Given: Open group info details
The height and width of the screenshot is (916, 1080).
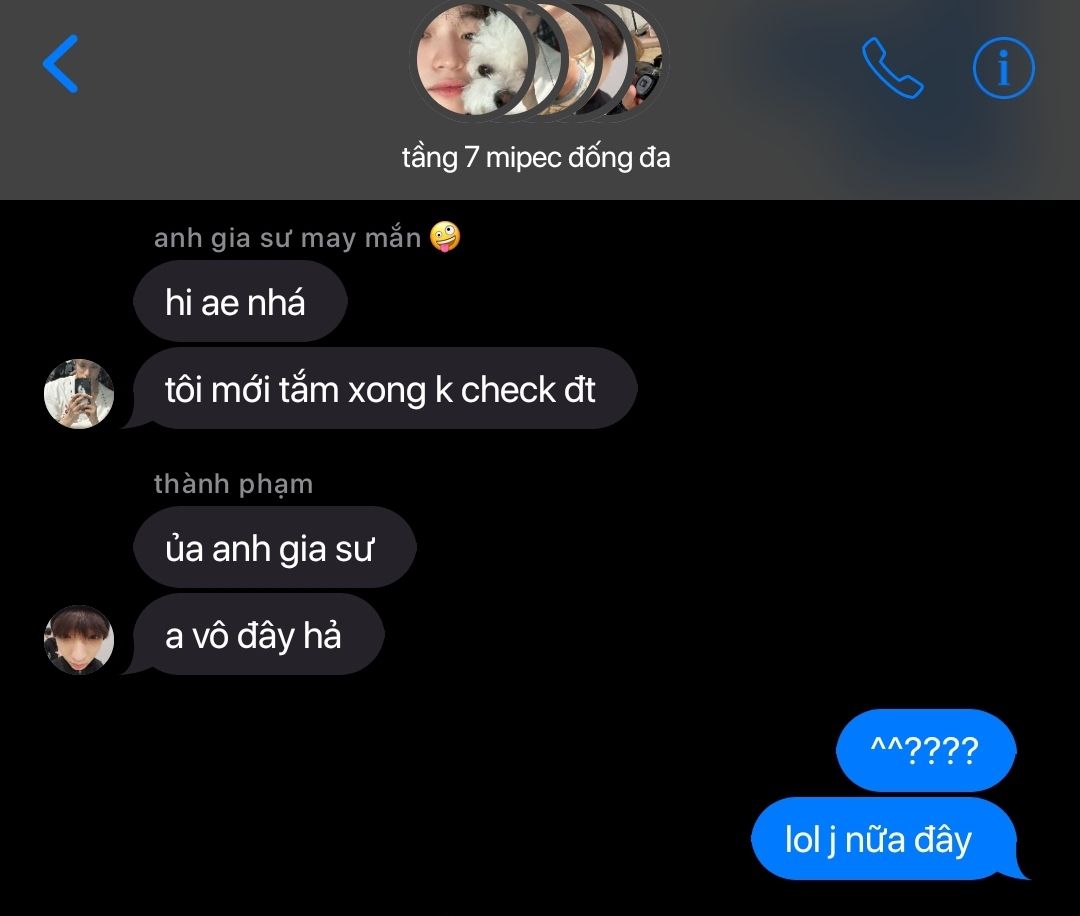Looking at the screenshot, I should coord(1003,68).
